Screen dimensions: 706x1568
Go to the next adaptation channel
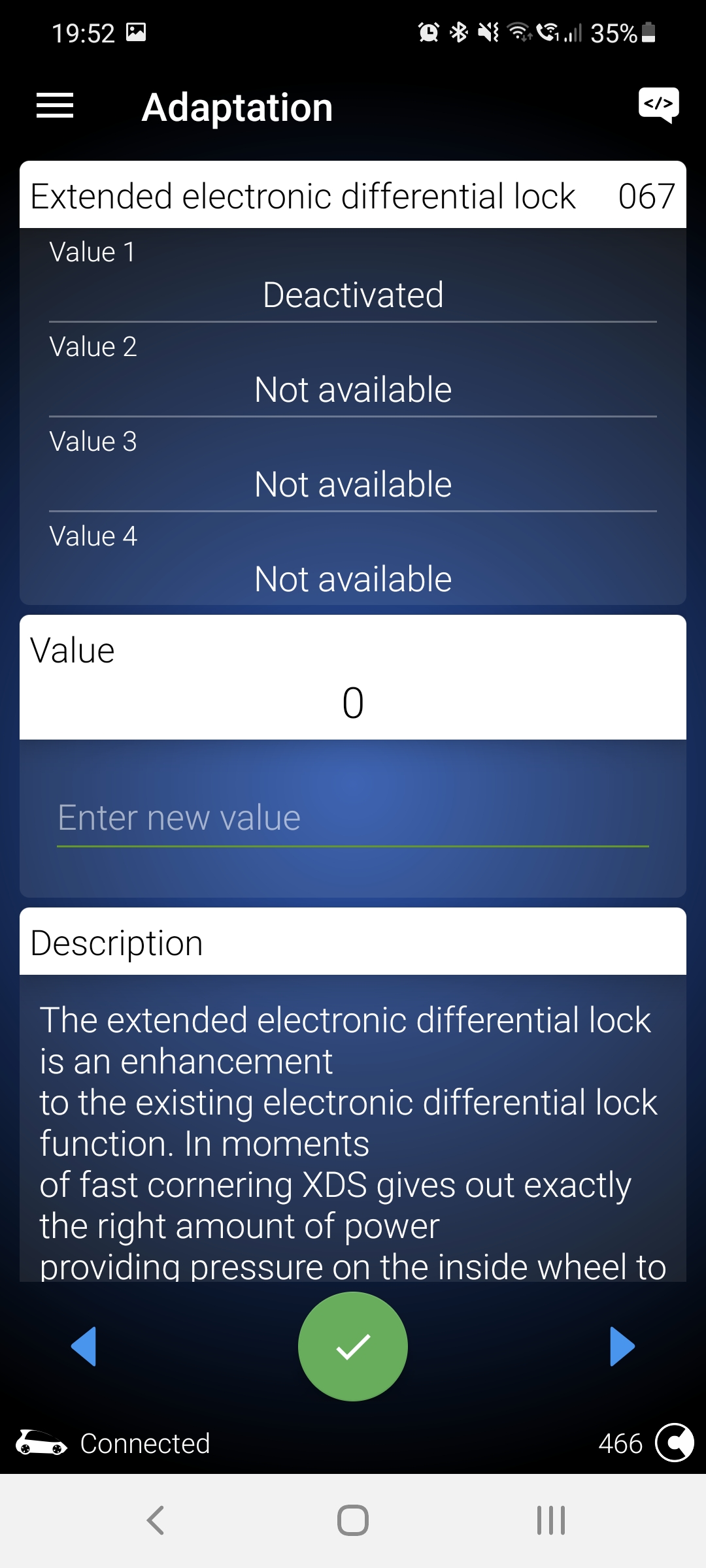[622, 1347]
